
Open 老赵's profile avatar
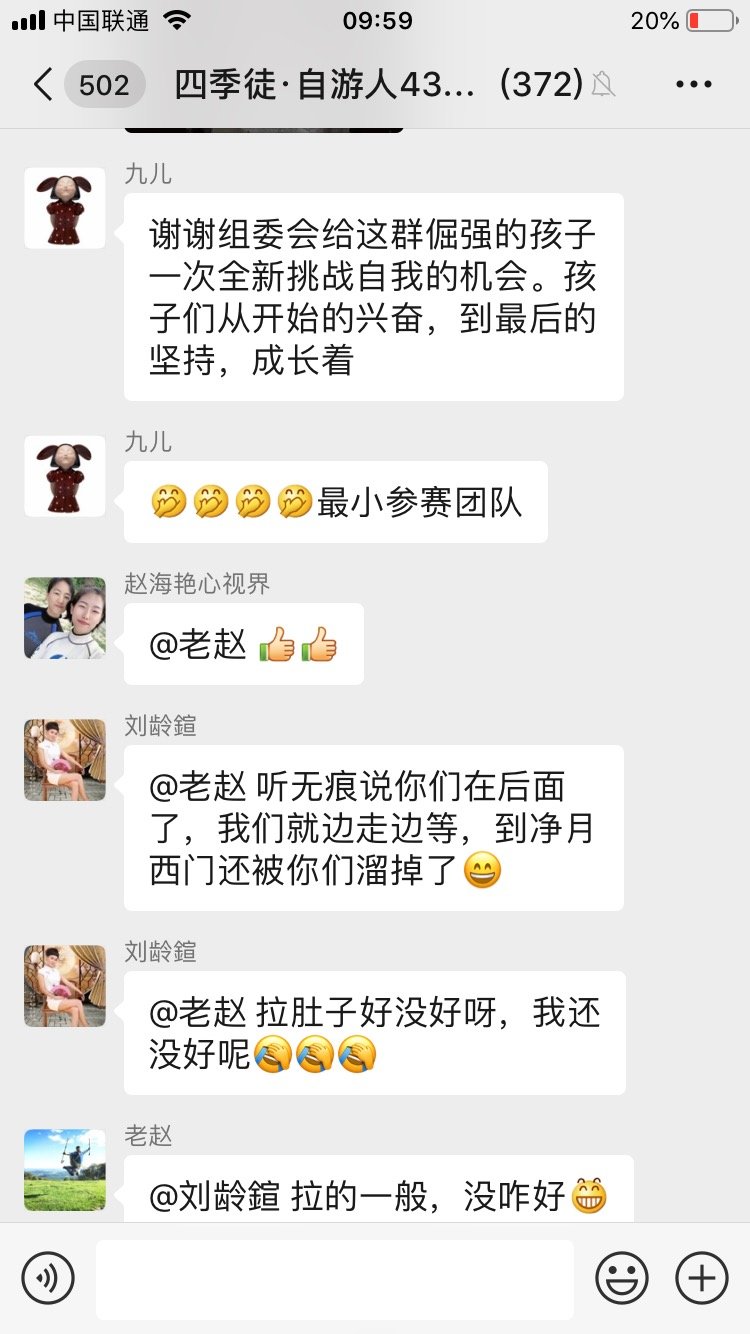pos(65,1169)
